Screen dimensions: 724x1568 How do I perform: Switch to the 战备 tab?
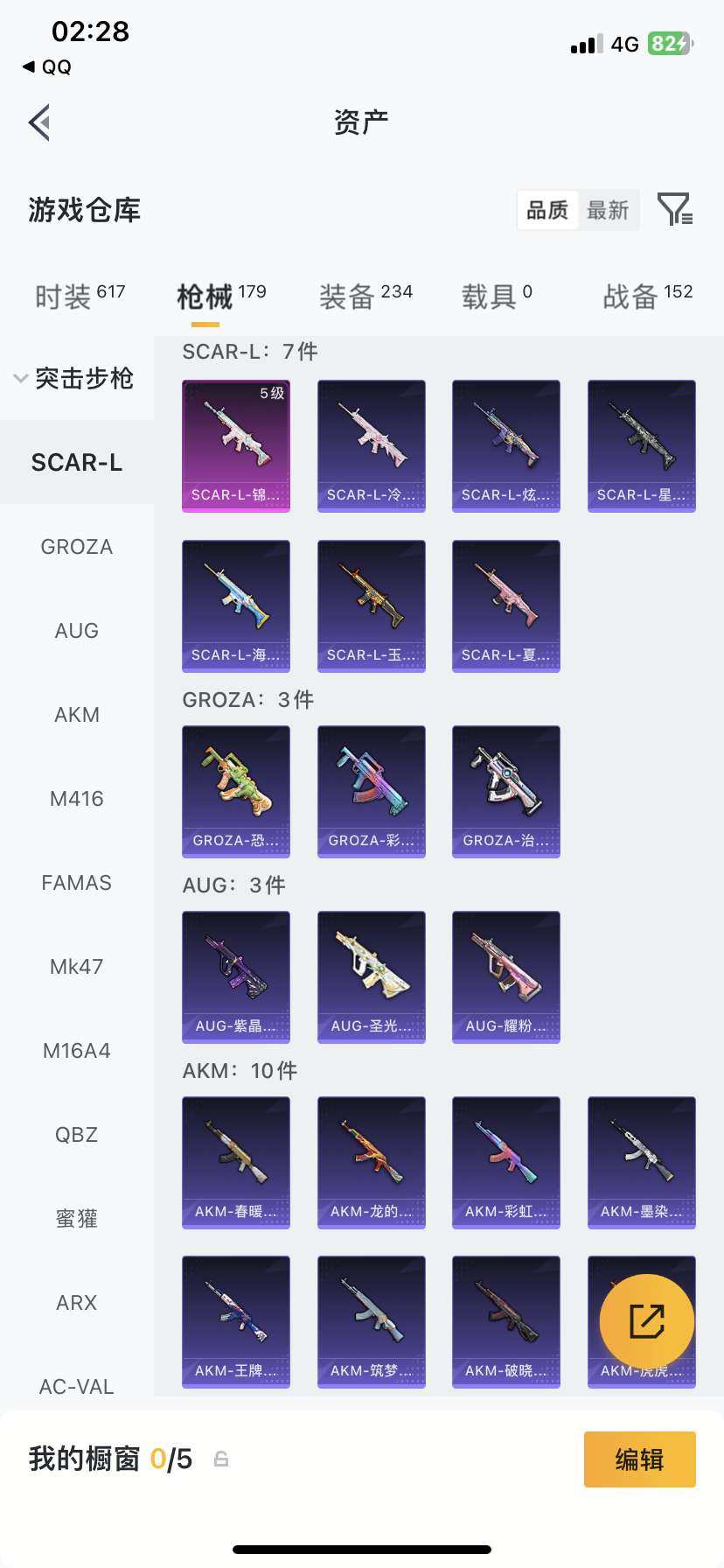[x=647, y=297]
